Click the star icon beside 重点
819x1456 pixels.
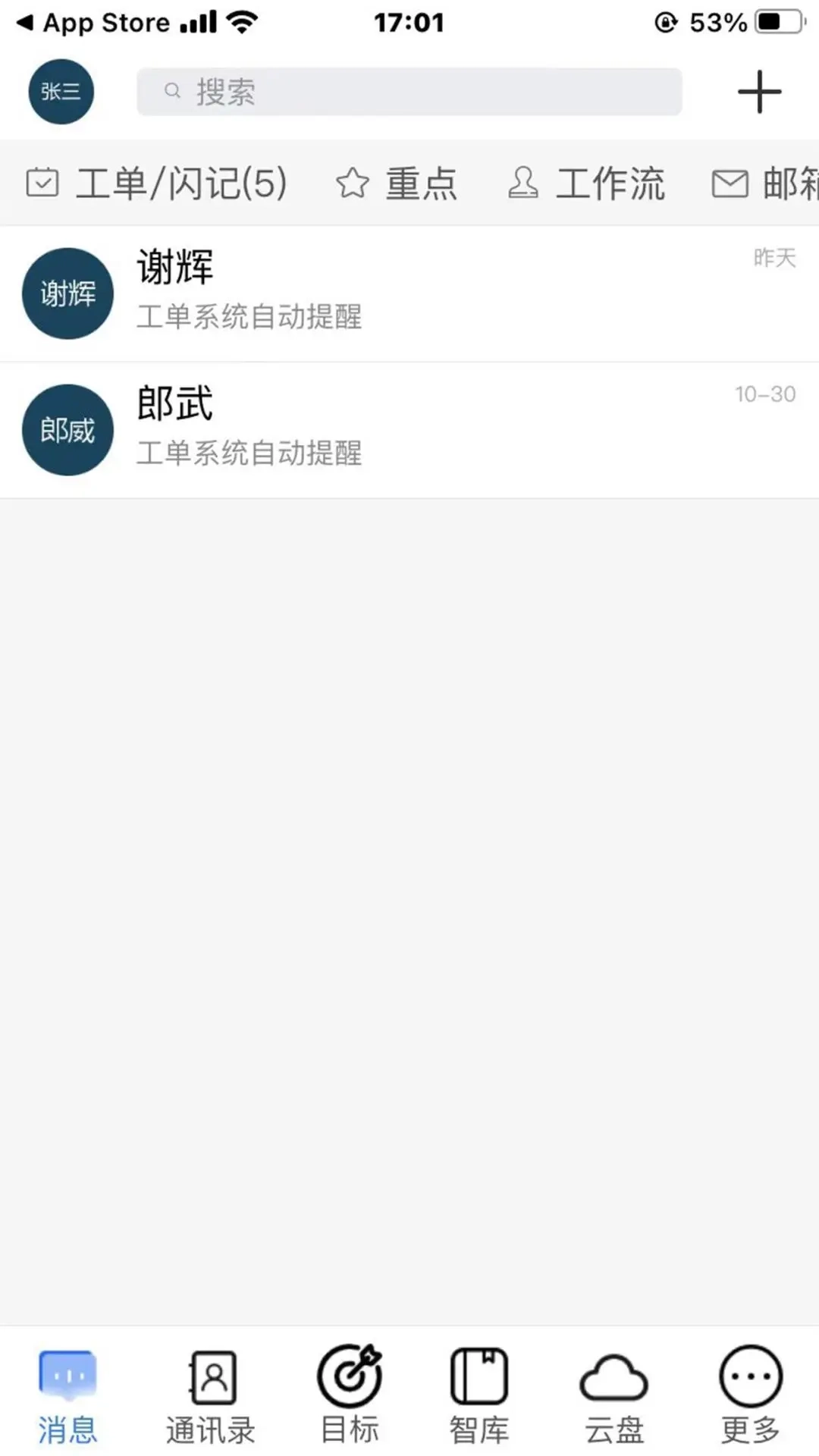(x=353, y=183)
